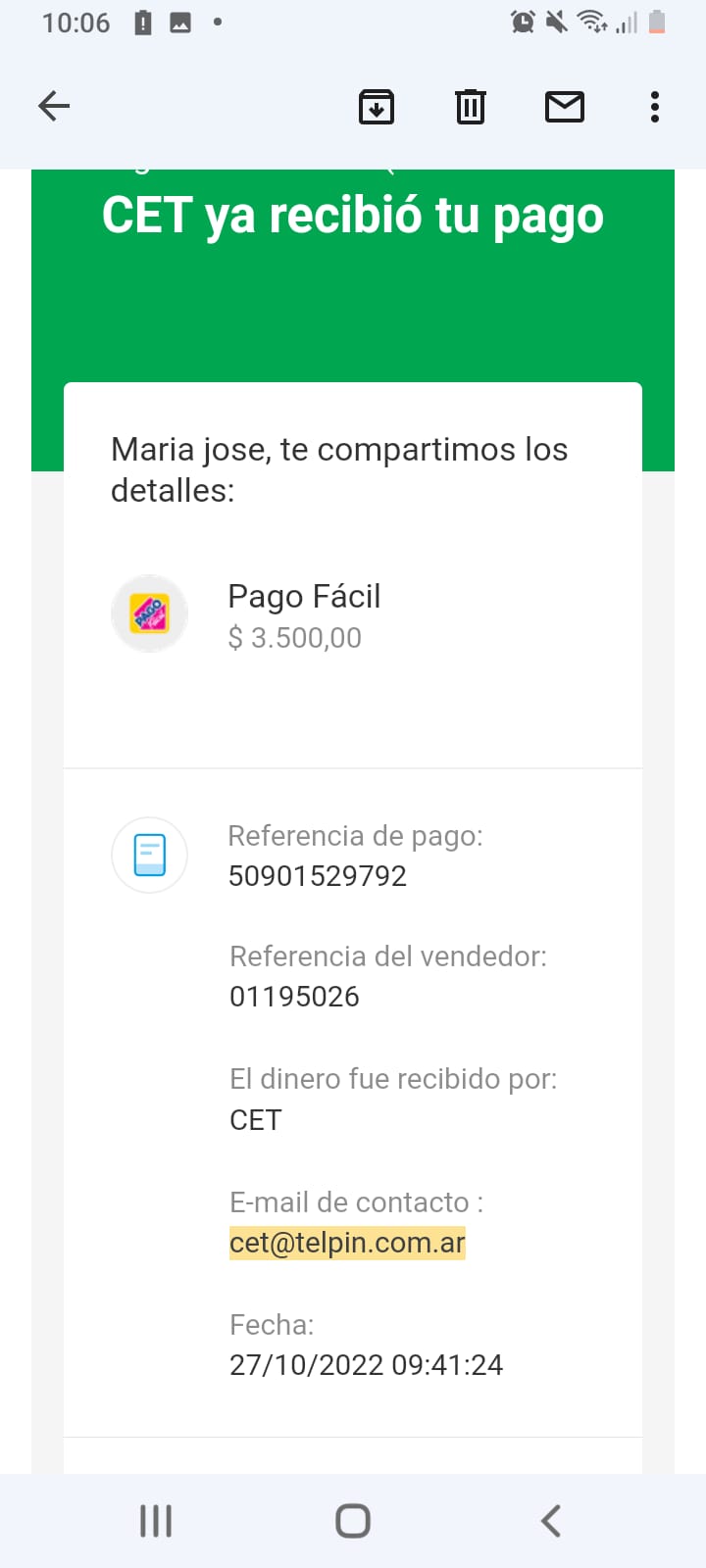Delete this email
This screenshot has height=1568, width=706.
(x=471, y=106)
